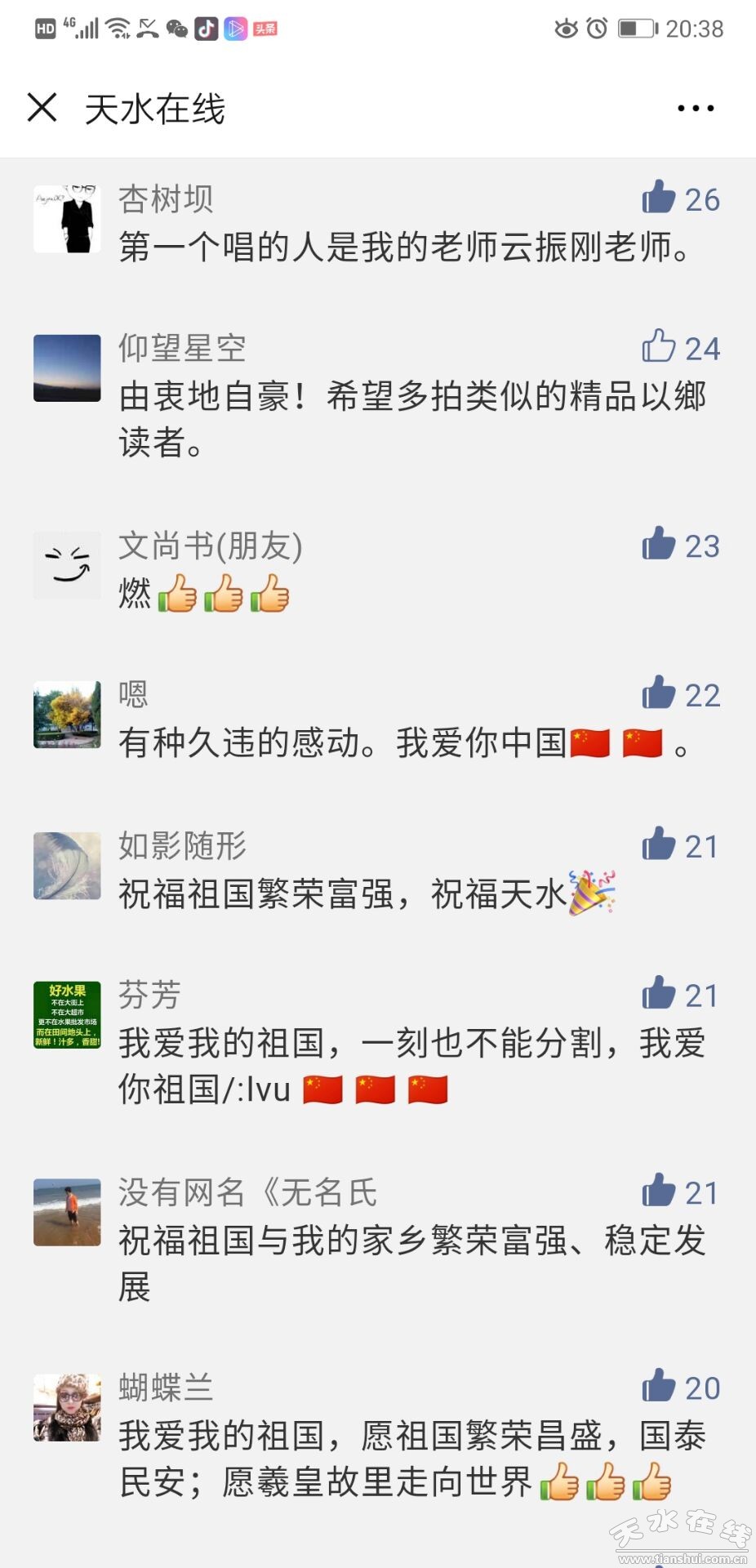Image resolution: width=756 pixels, height=1568 pixels.
Task: Like the comment by 杏树坝
Action: pos(659,198)
